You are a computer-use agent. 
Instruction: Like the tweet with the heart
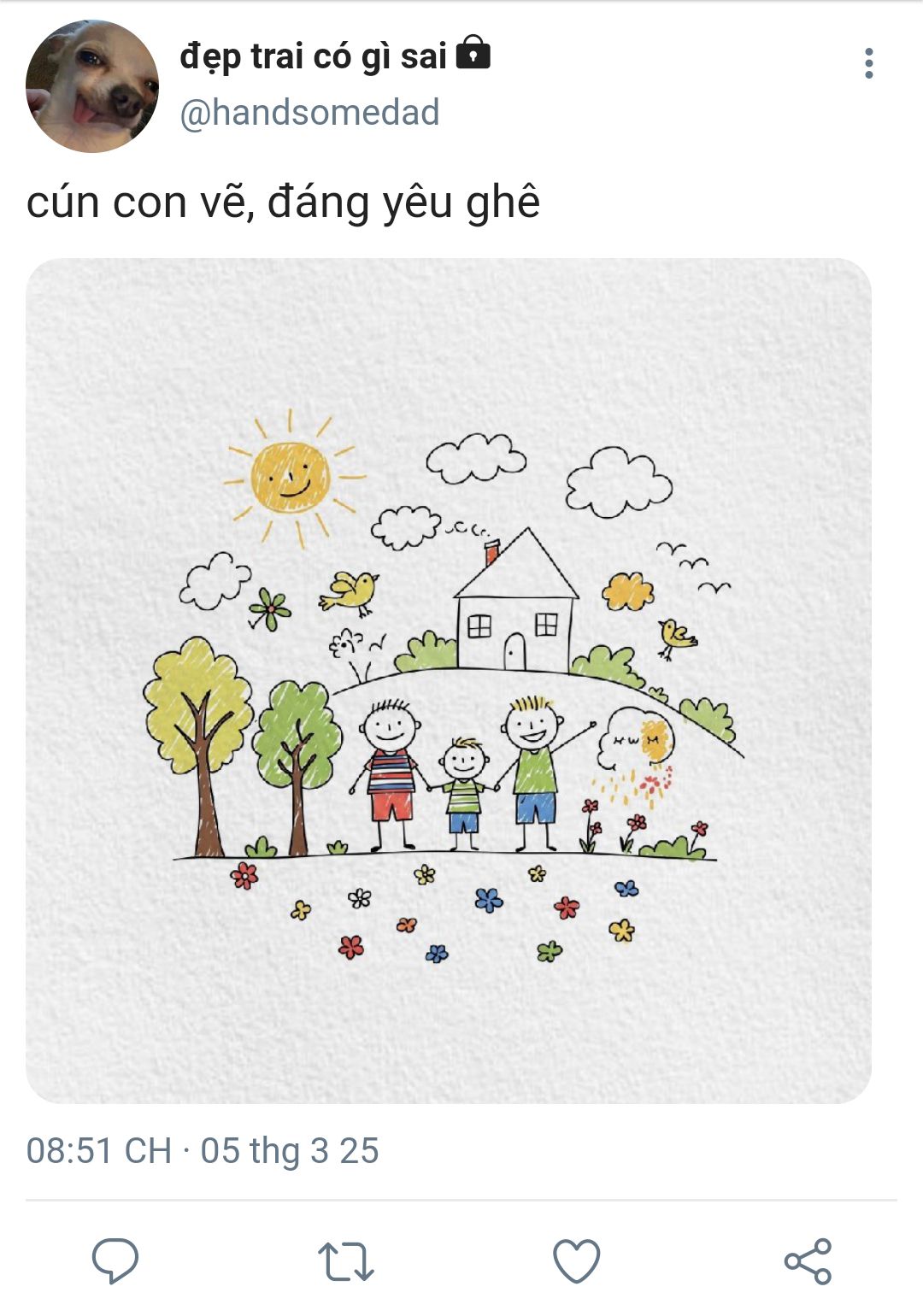pos(577,1261)
